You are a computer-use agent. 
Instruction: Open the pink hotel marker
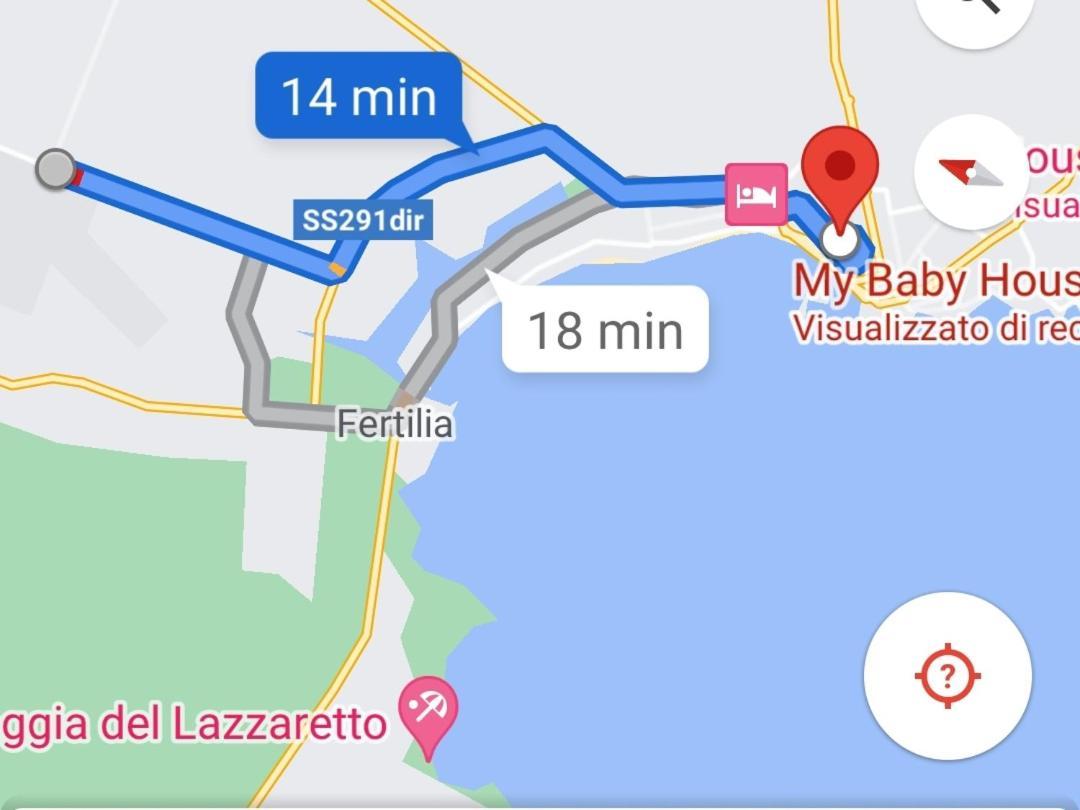pyautogui.click(x=756, y=194)
